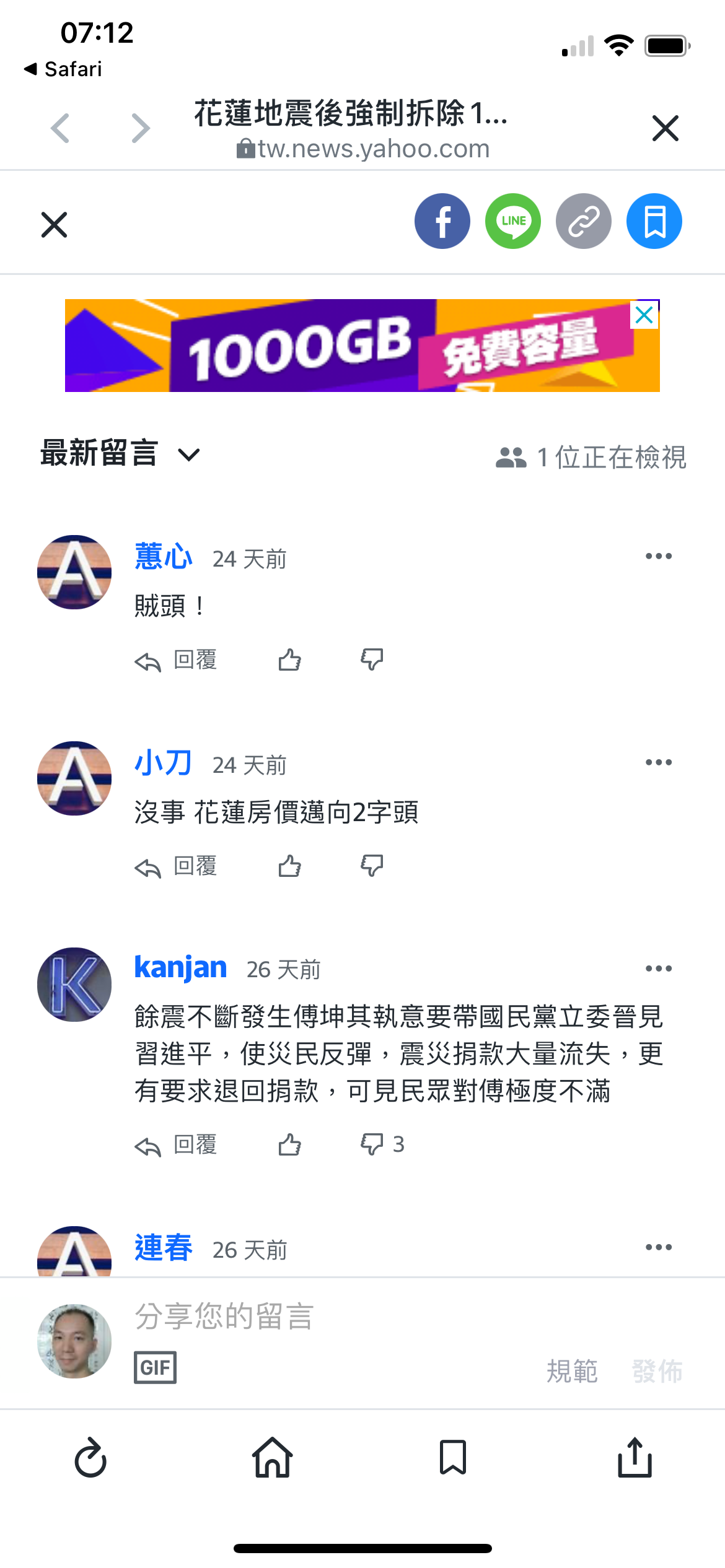
Task: Open options menu for 蕙心's comment
Action: pos(658,556)
